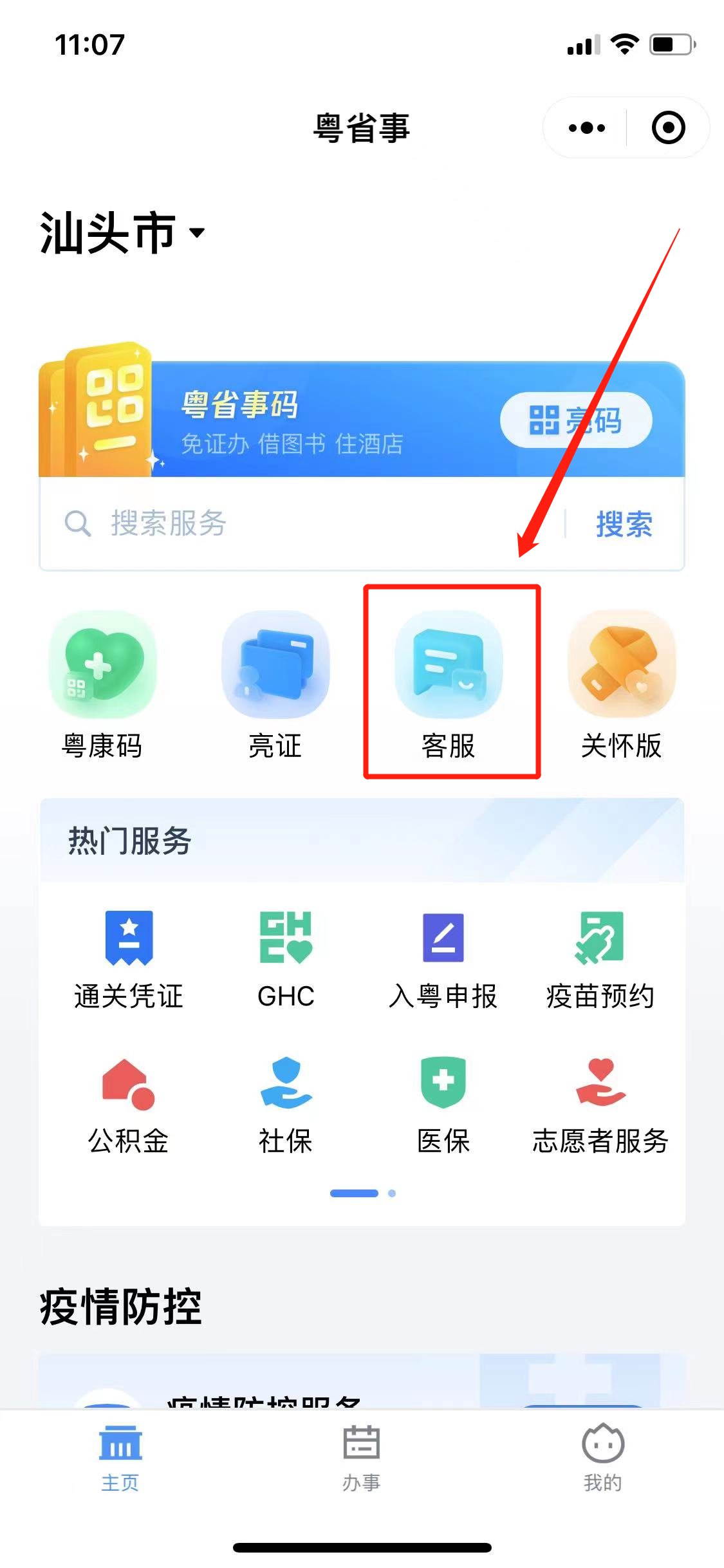
Task: Open the GHC service
Action: pyautogui.click(x=286, y=959)
